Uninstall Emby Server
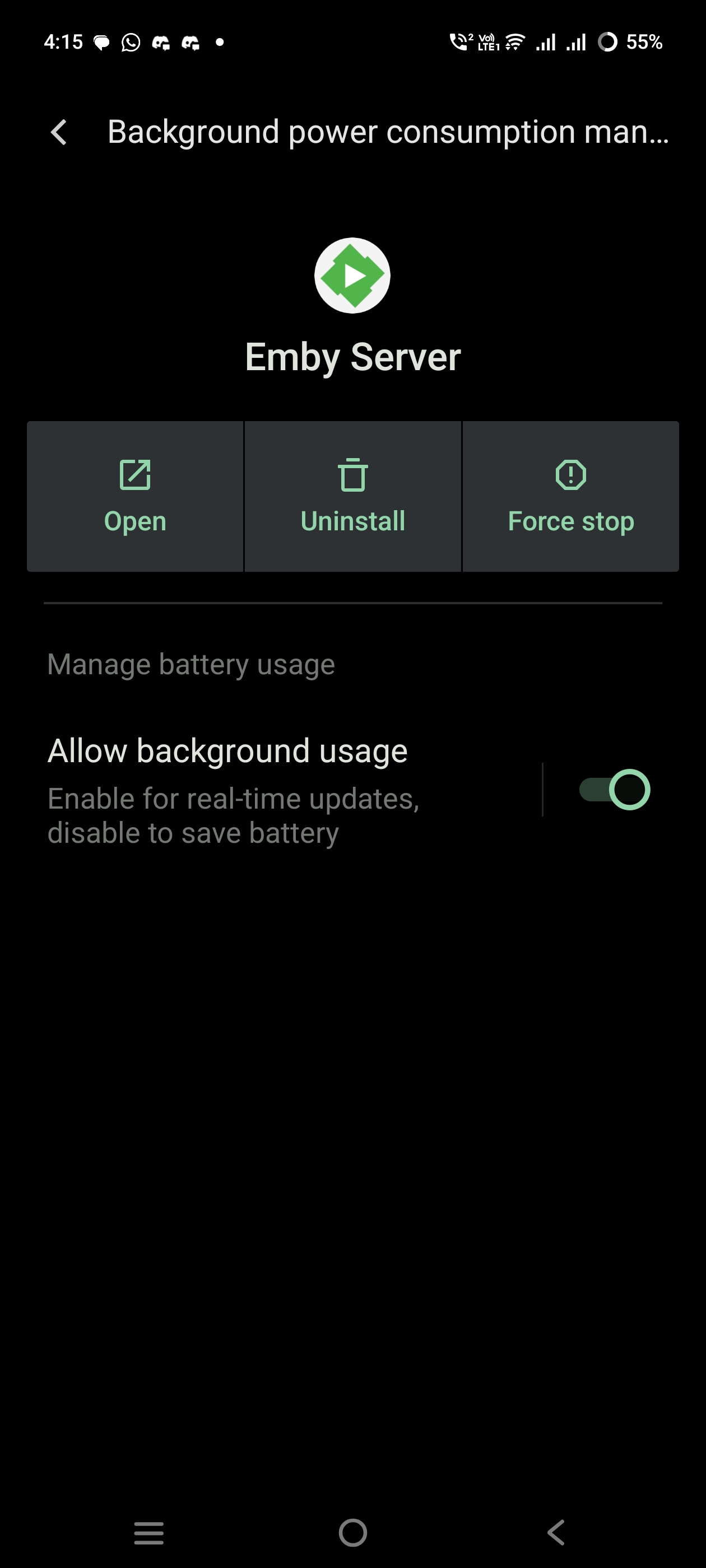The width and height of the screenshot is (706, 1568). 352,496
